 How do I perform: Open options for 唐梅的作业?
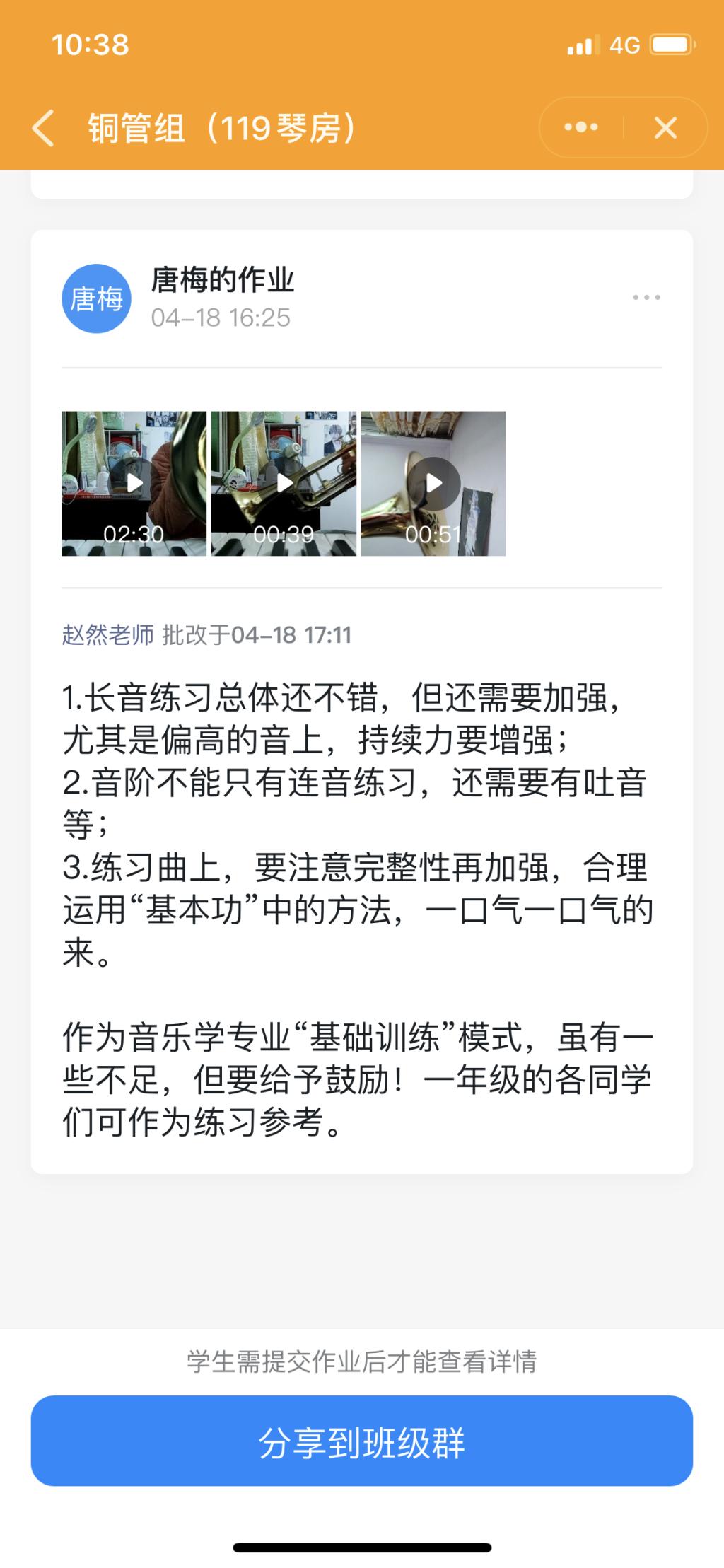point(646,298)
